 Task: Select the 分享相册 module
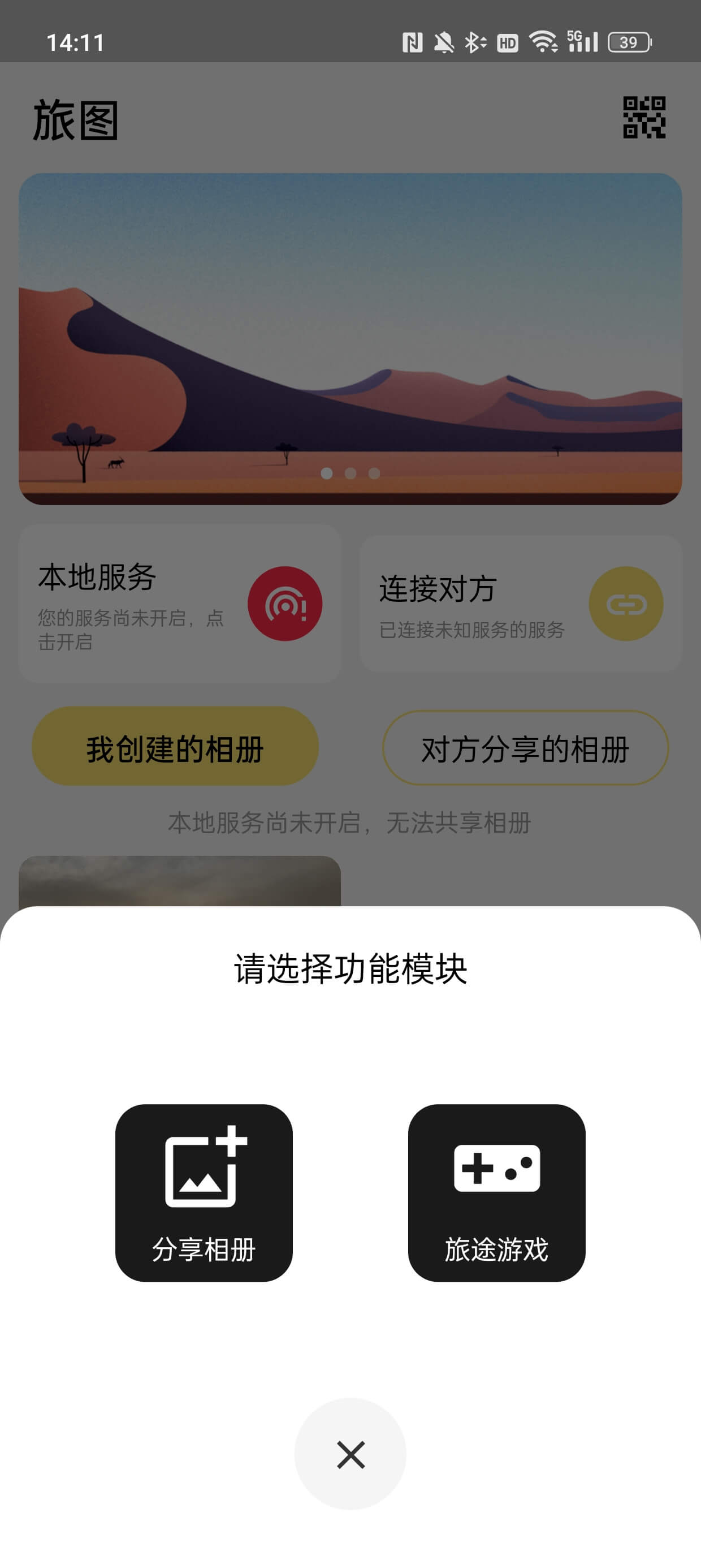tap(204, 1192)
